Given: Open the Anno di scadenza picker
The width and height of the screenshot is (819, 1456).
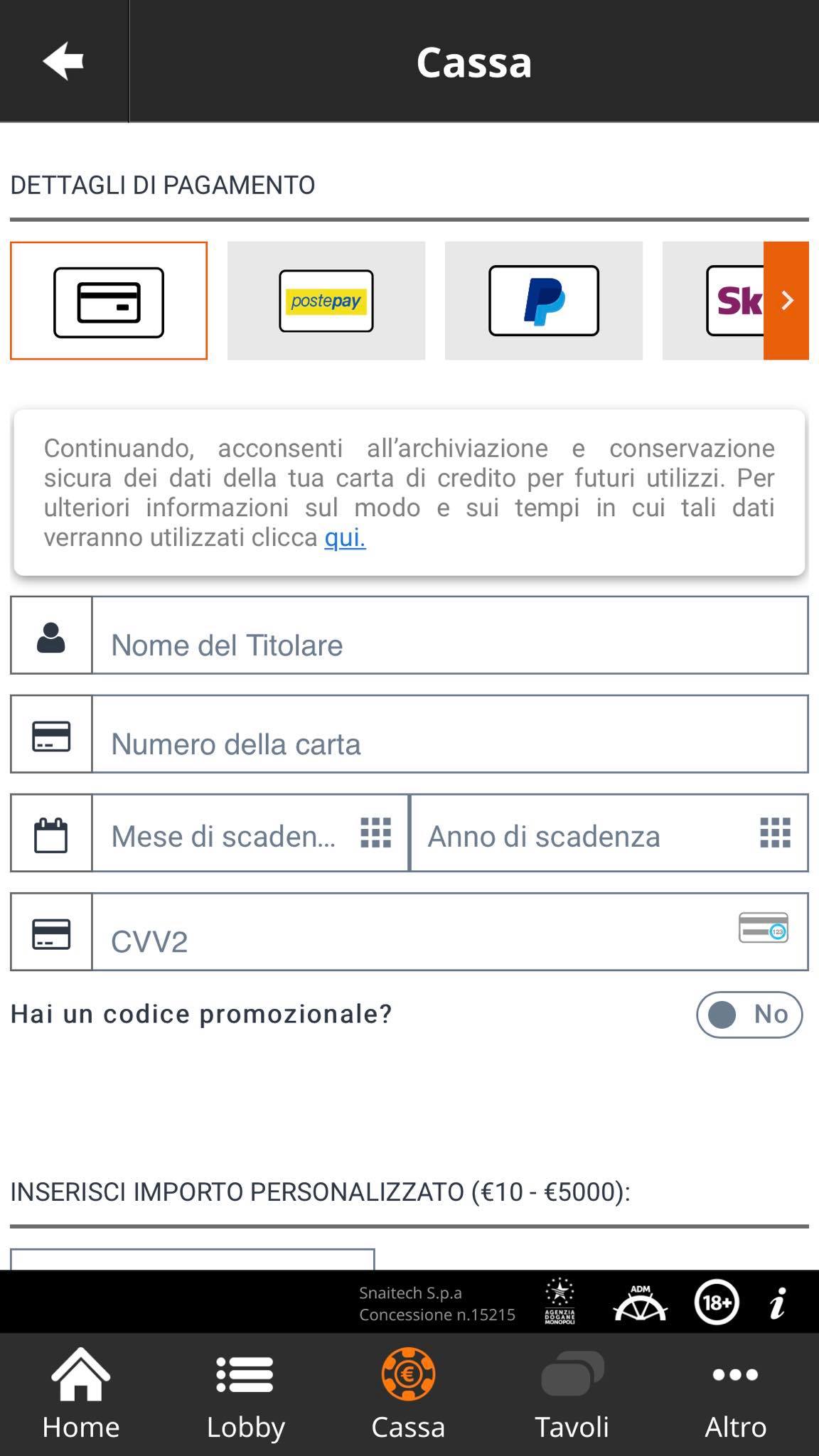Looking at the screenshot, I should tap(609, 833).
